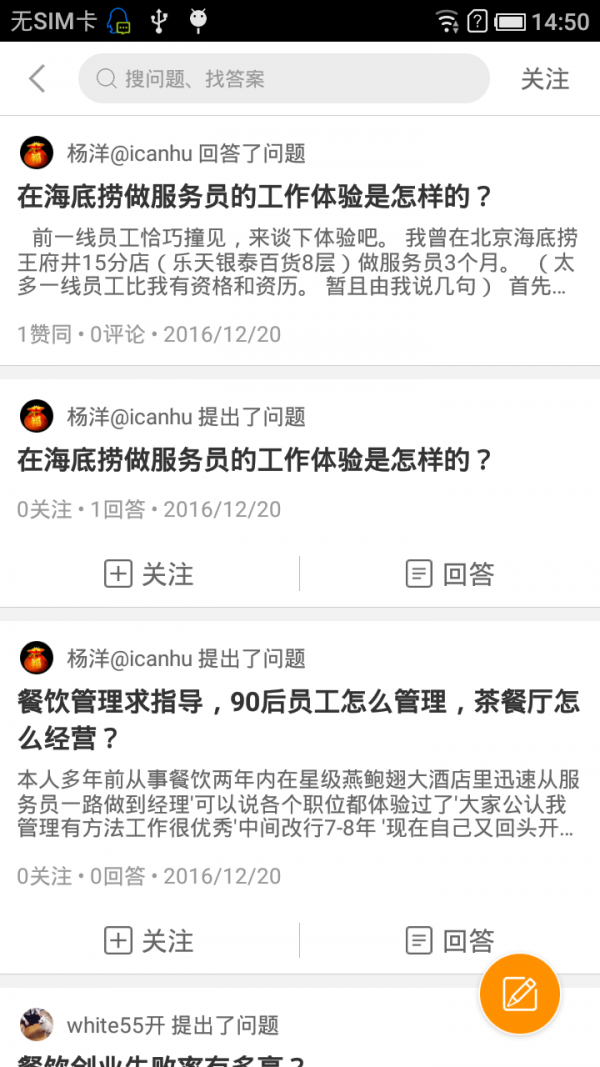Answer the 餐饮管理求指导 question via 回答
The image size is (600, 1067).
tap(449, 941)
